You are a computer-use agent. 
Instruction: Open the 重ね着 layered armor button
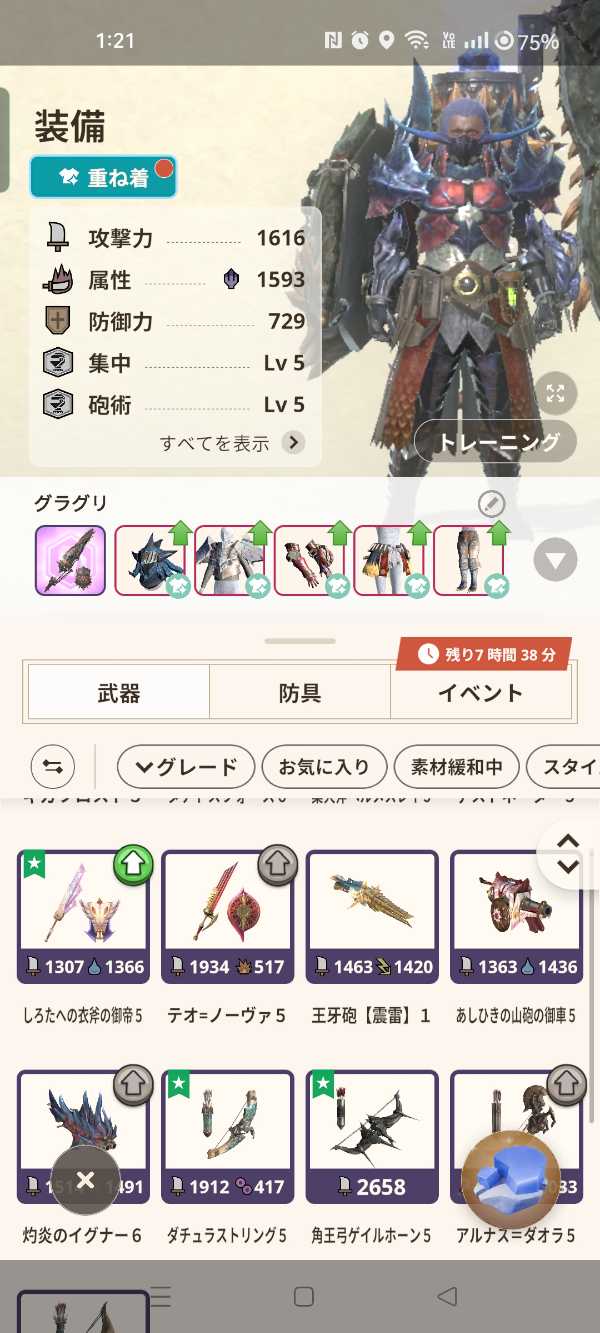click(102, 177)
